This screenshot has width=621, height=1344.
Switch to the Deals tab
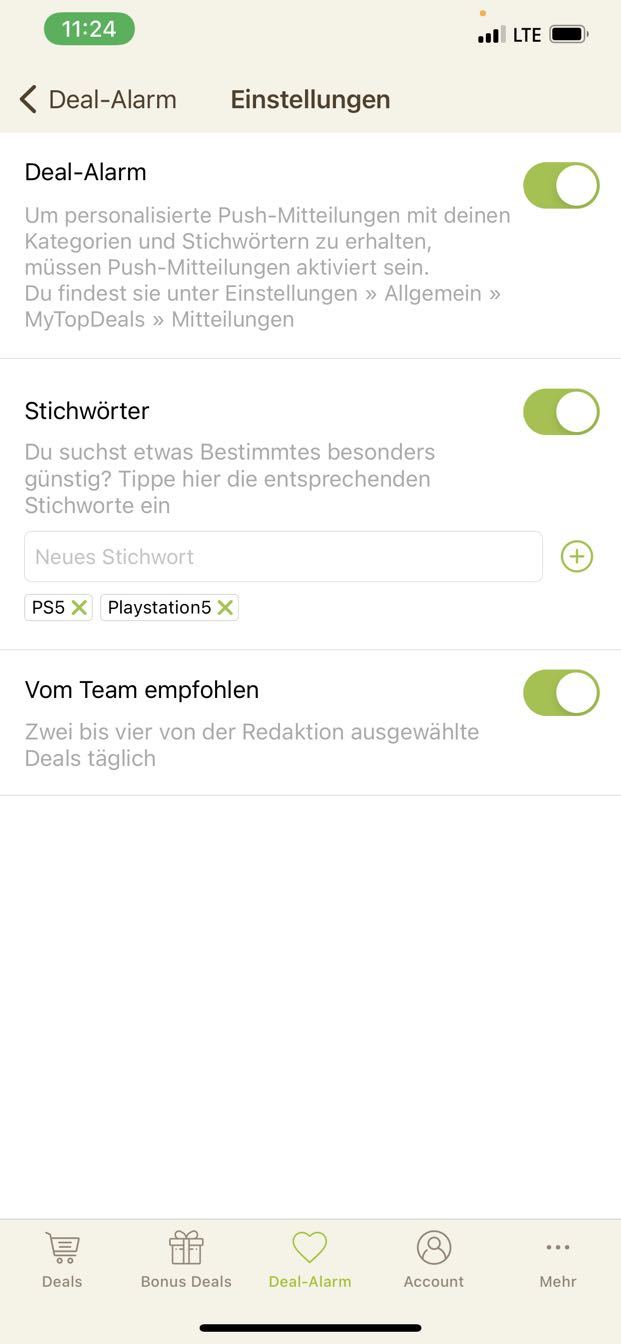coord(62,1260)
